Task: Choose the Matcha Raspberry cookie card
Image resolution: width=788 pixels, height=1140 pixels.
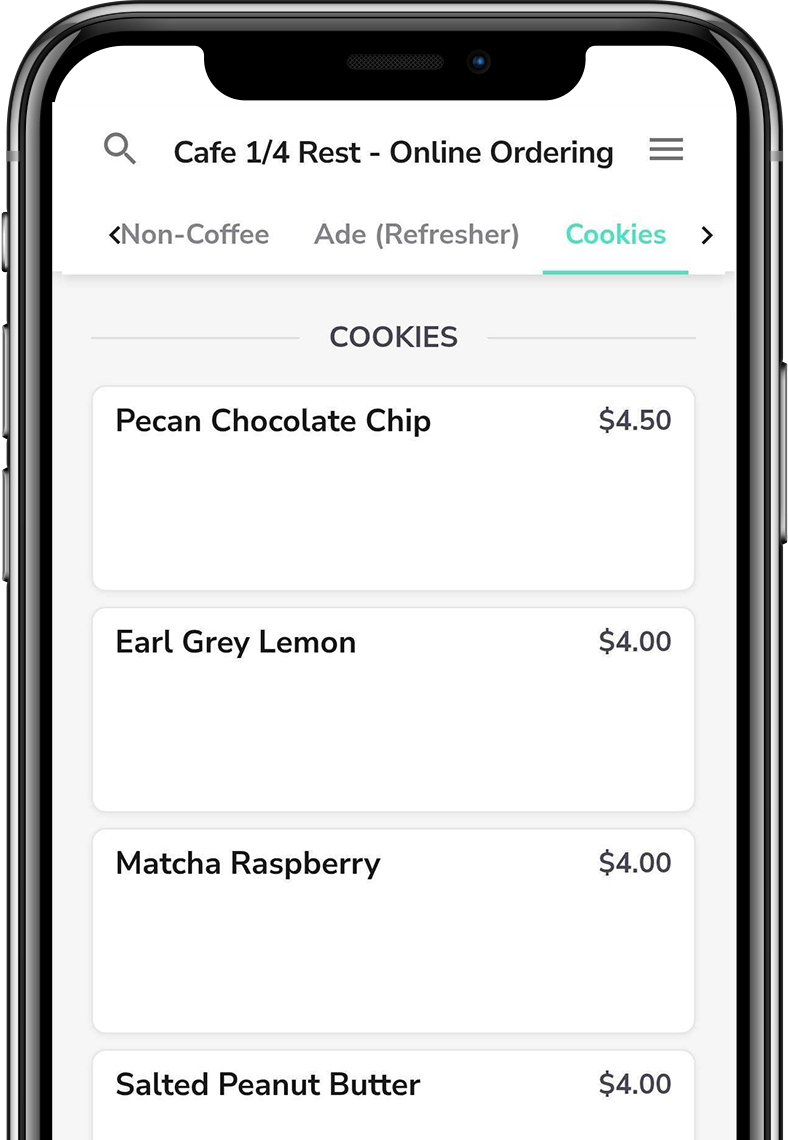Action: 393,930
